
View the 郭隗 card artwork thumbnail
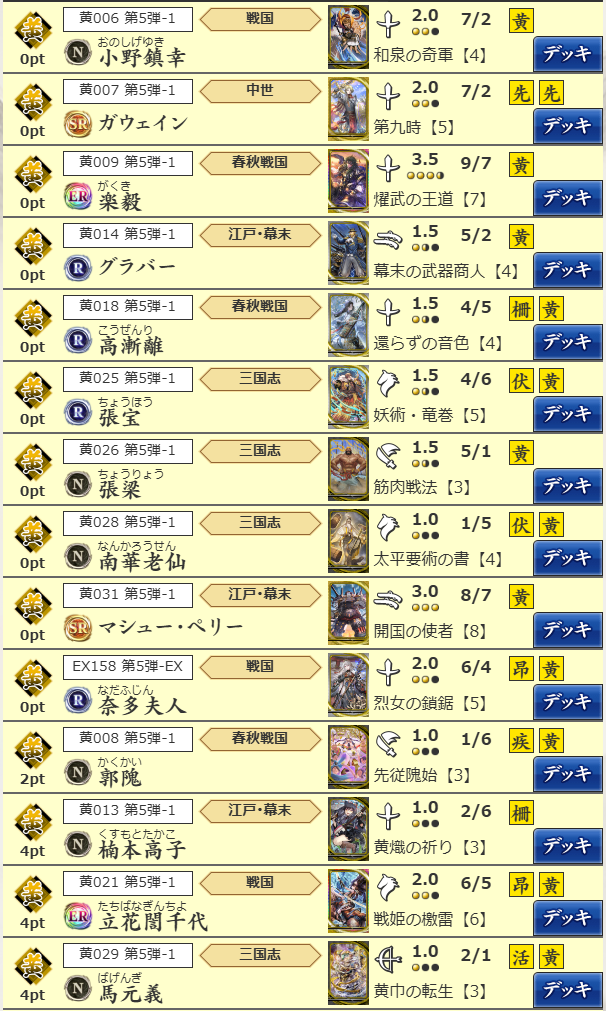click(348, 756)
